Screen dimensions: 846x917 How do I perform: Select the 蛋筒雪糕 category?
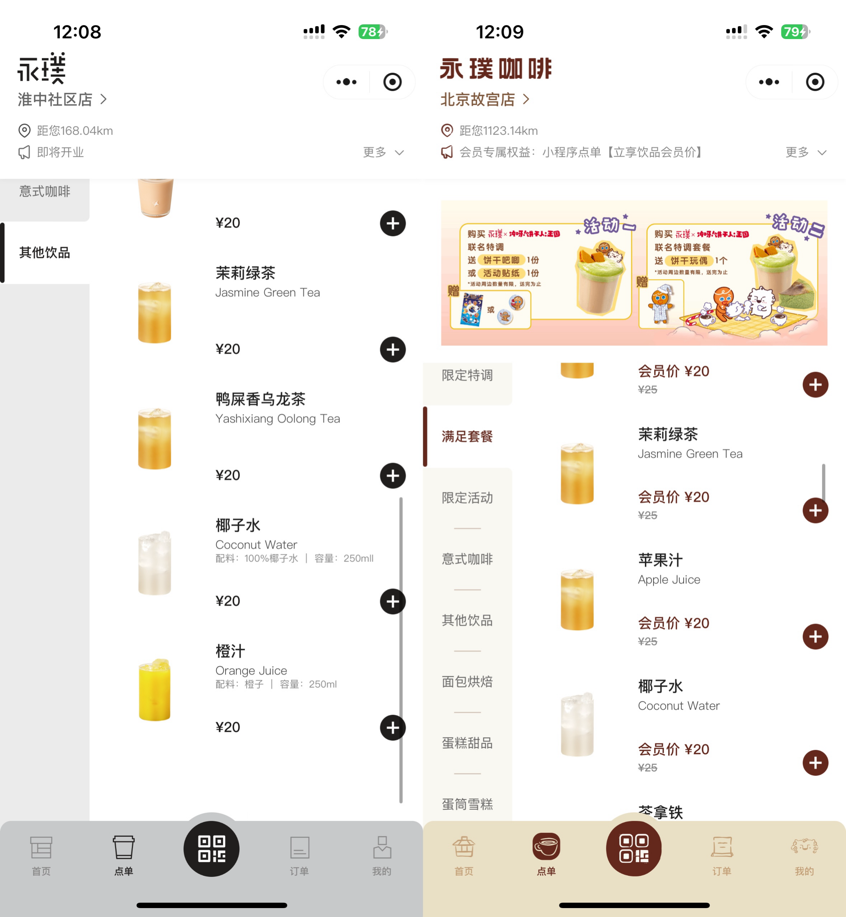click(467, 803)
